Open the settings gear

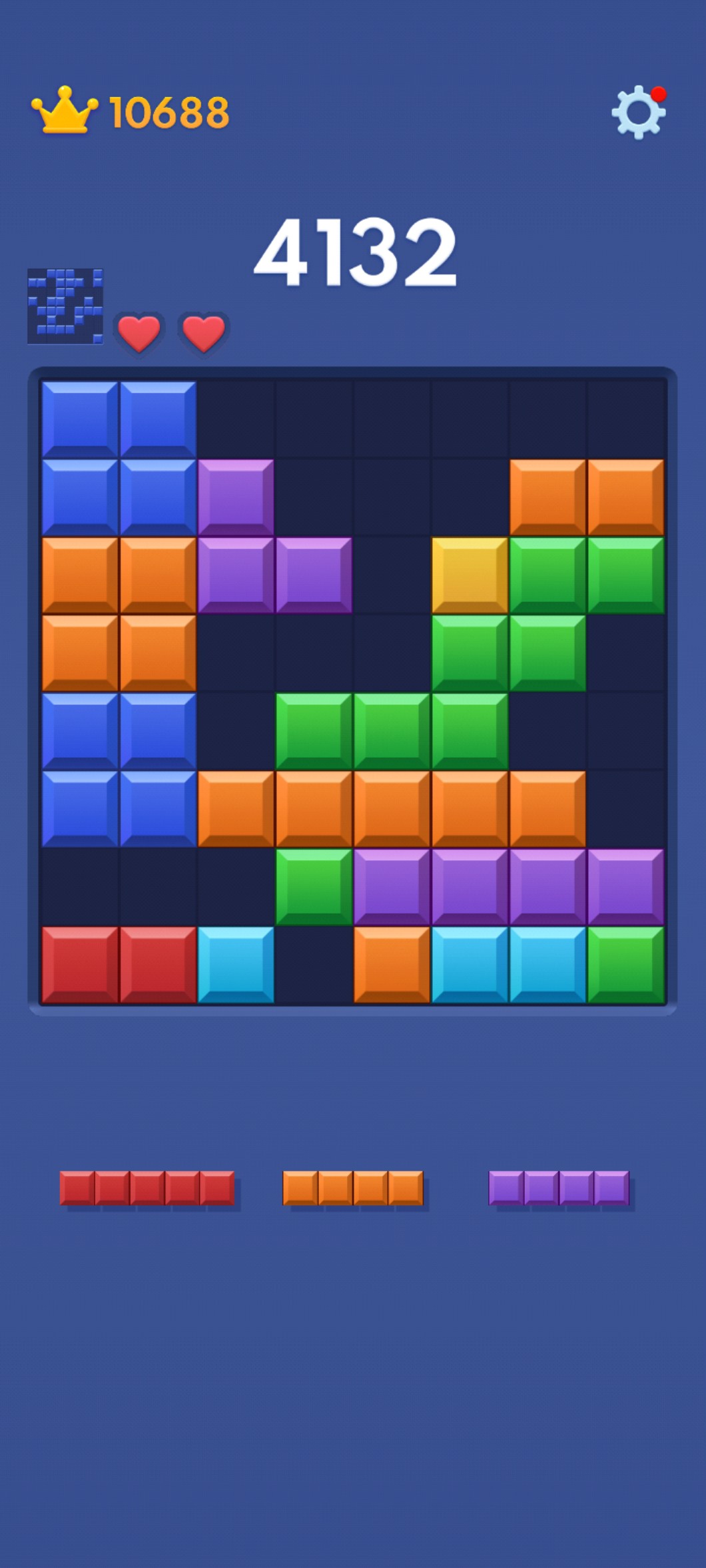(x=638, y=113)
